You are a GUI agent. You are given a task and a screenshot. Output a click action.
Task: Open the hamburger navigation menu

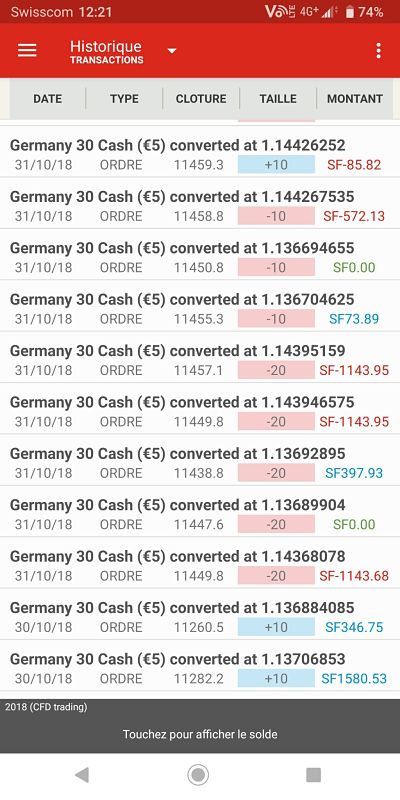coord(27,50)
